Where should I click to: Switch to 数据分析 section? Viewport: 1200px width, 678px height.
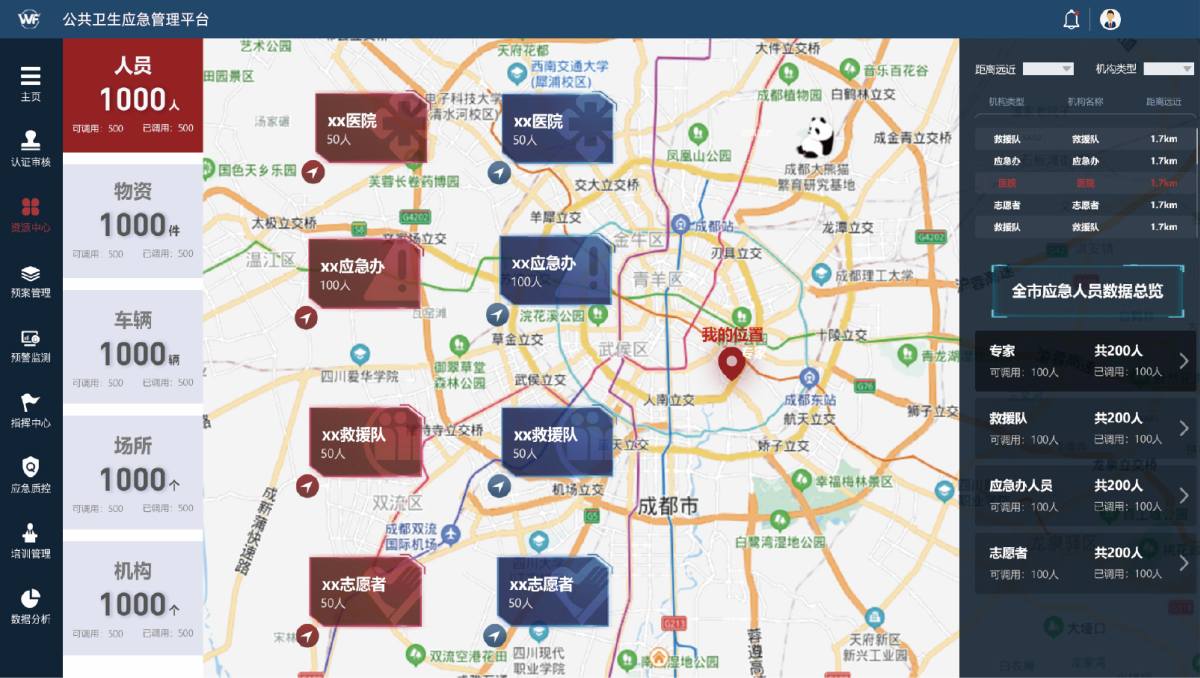31,605
